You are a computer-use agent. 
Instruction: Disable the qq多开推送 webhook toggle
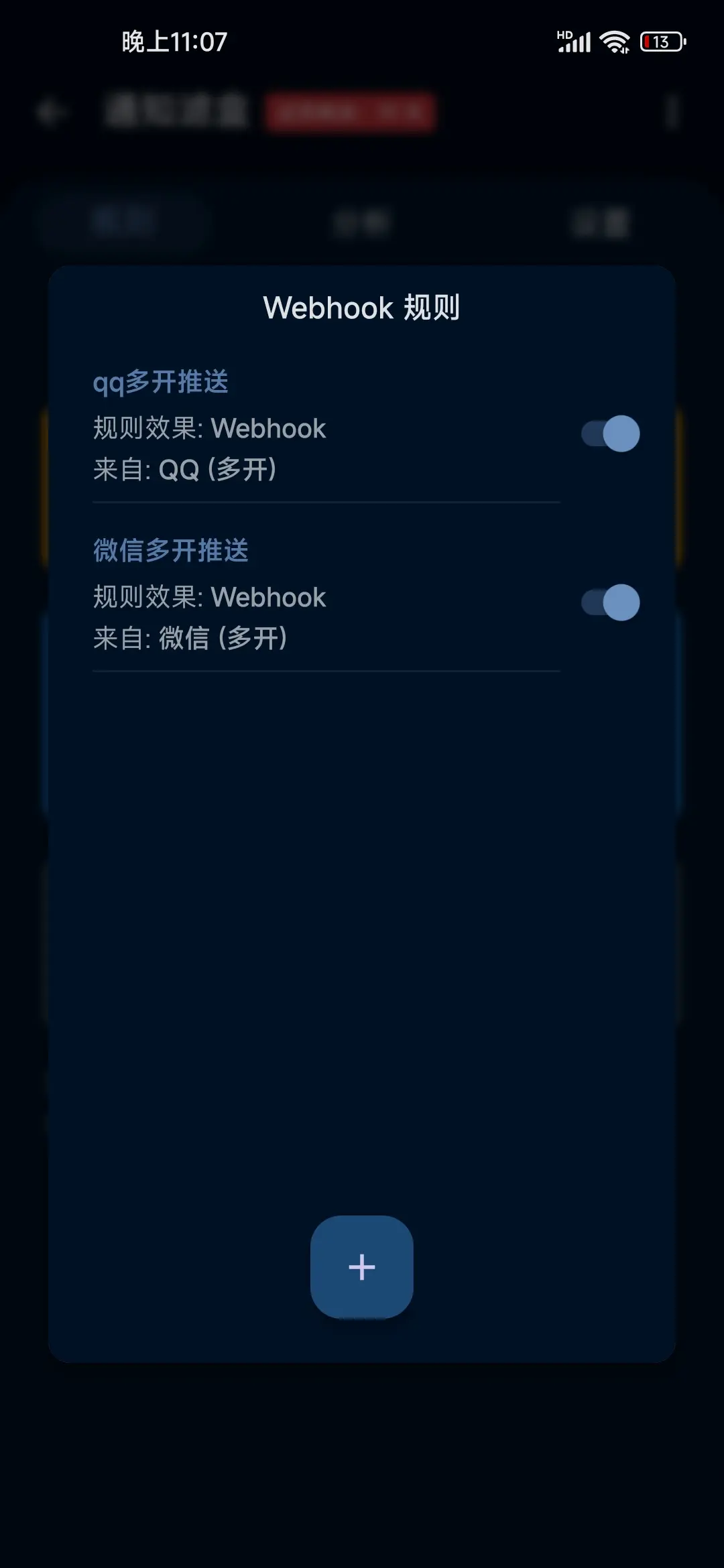[x=609, y=434]
